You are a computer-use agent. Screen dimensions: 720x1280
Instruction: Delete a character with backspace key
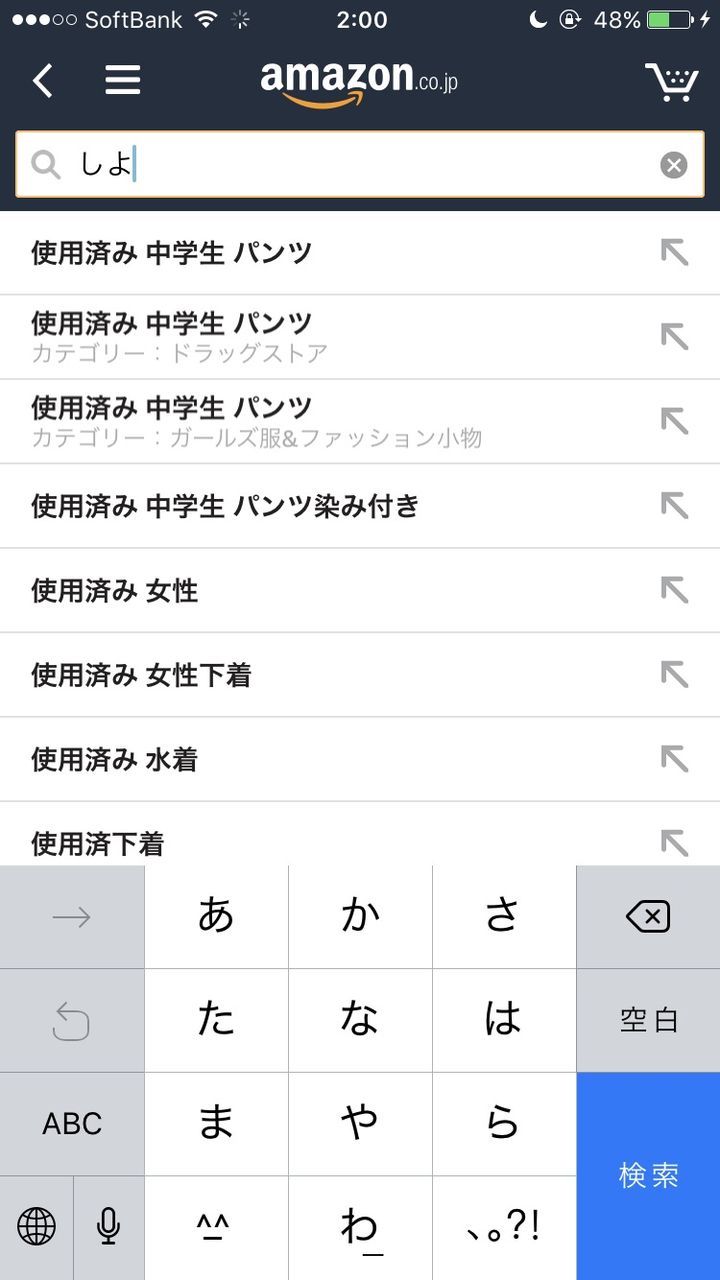(x=648, y=917)
